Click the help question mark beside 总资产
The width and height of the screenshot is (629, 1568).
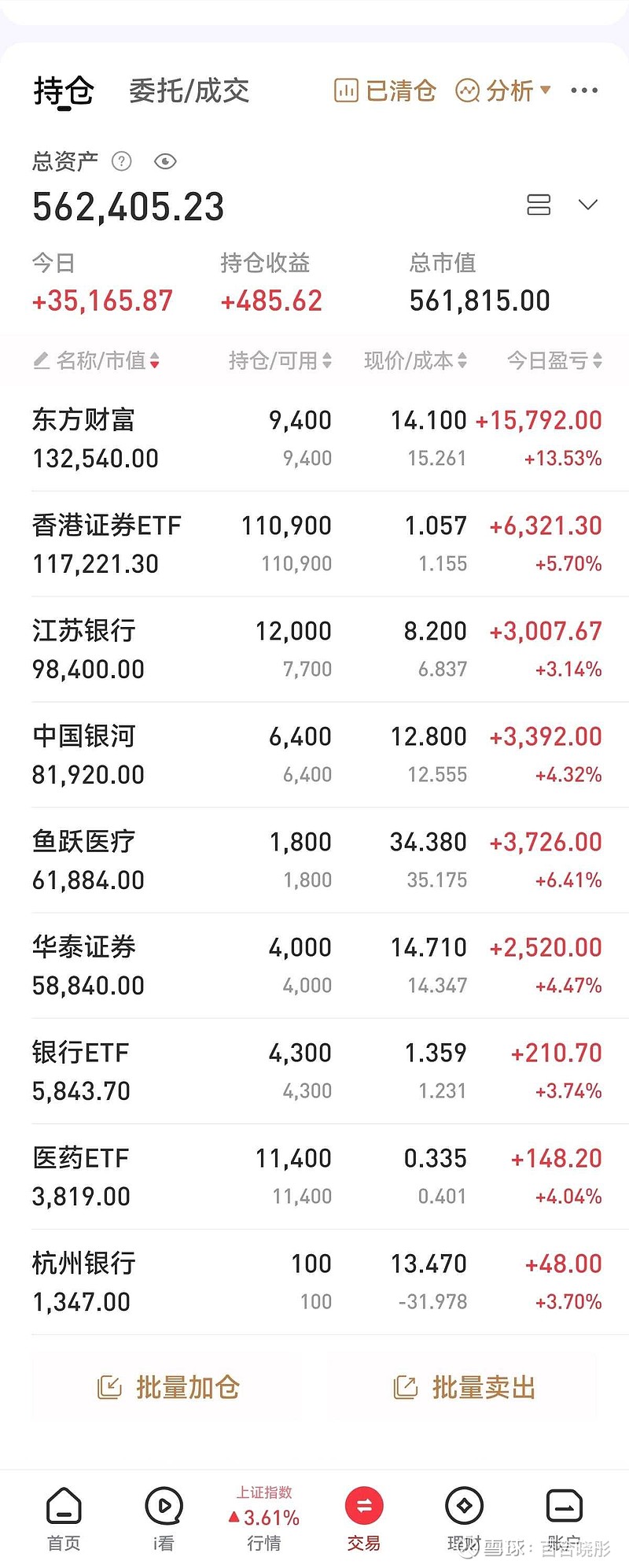click(122, 161)
